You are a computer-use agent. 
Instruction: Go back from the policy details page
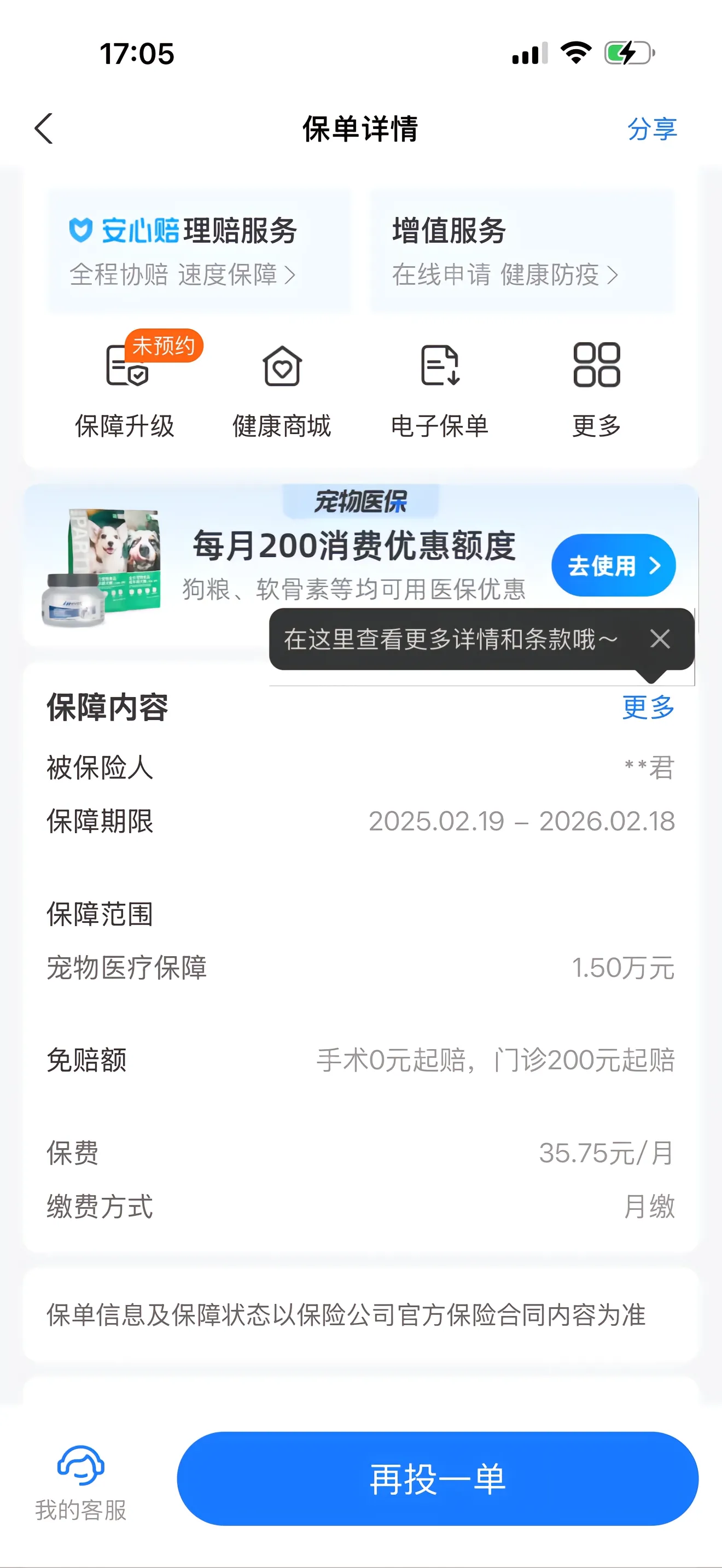(44, 128)
